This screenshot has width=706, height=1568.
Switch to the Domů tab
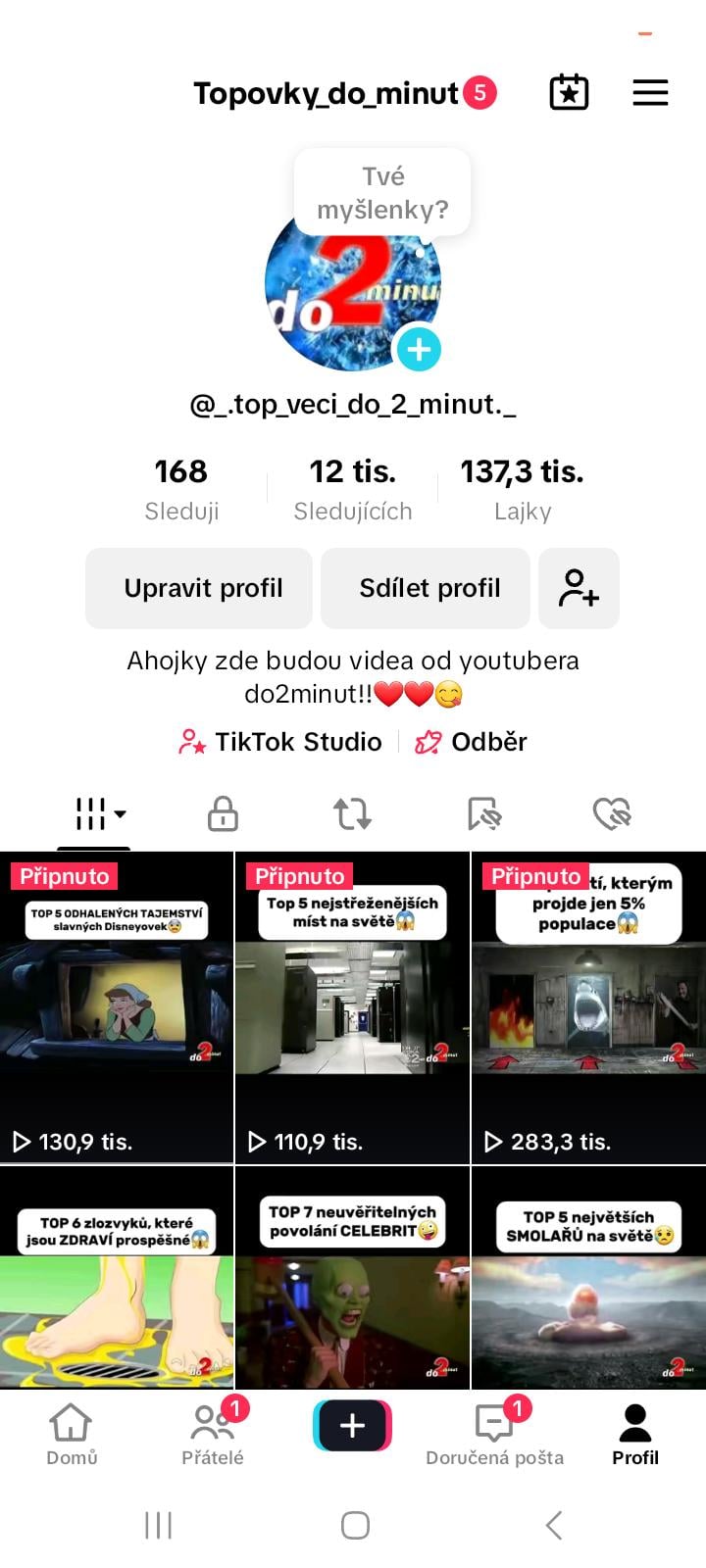(71, 1435)
